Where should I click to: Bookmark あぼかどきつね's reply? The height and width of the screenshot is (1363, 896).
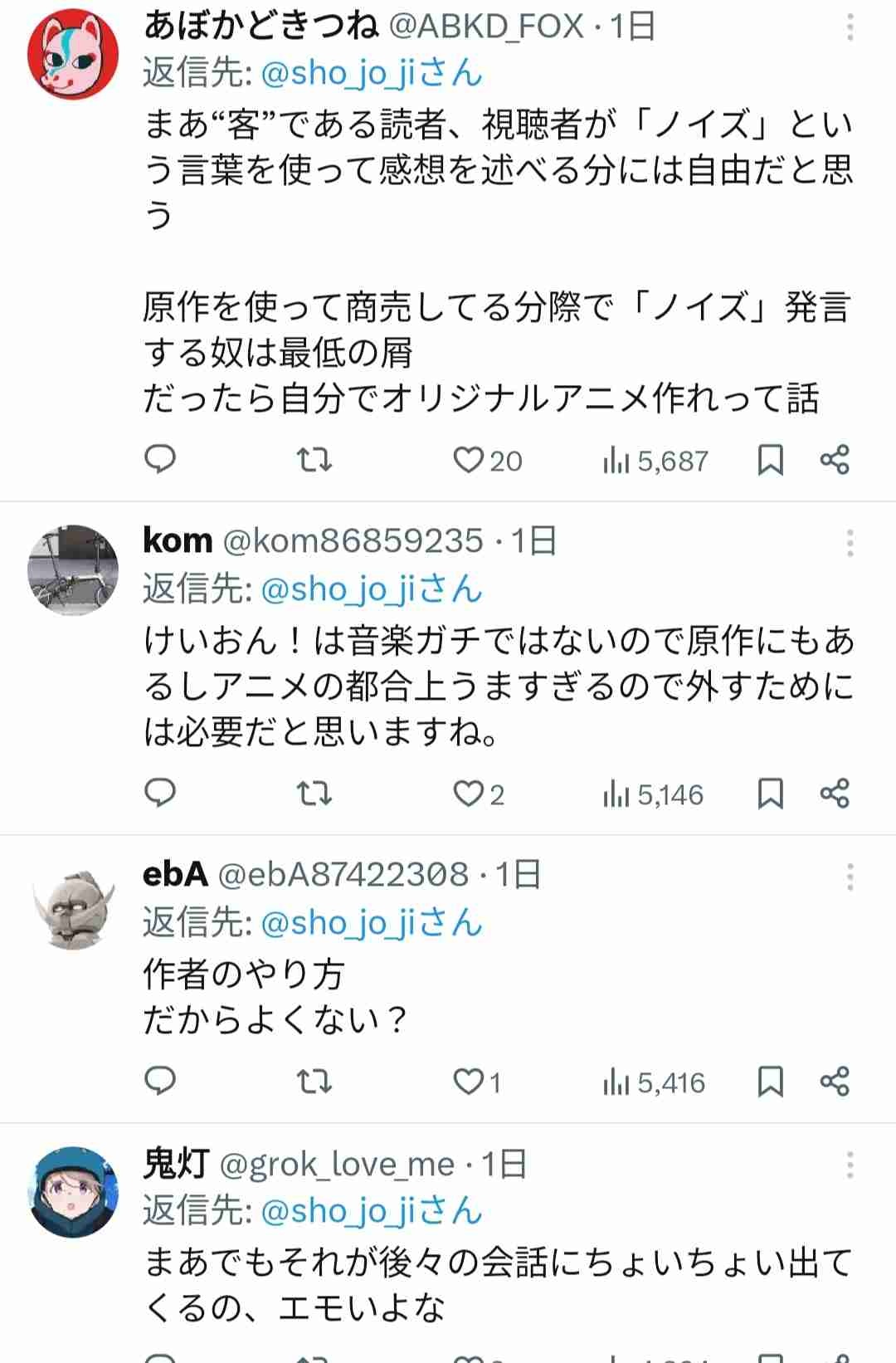point(771,460)
